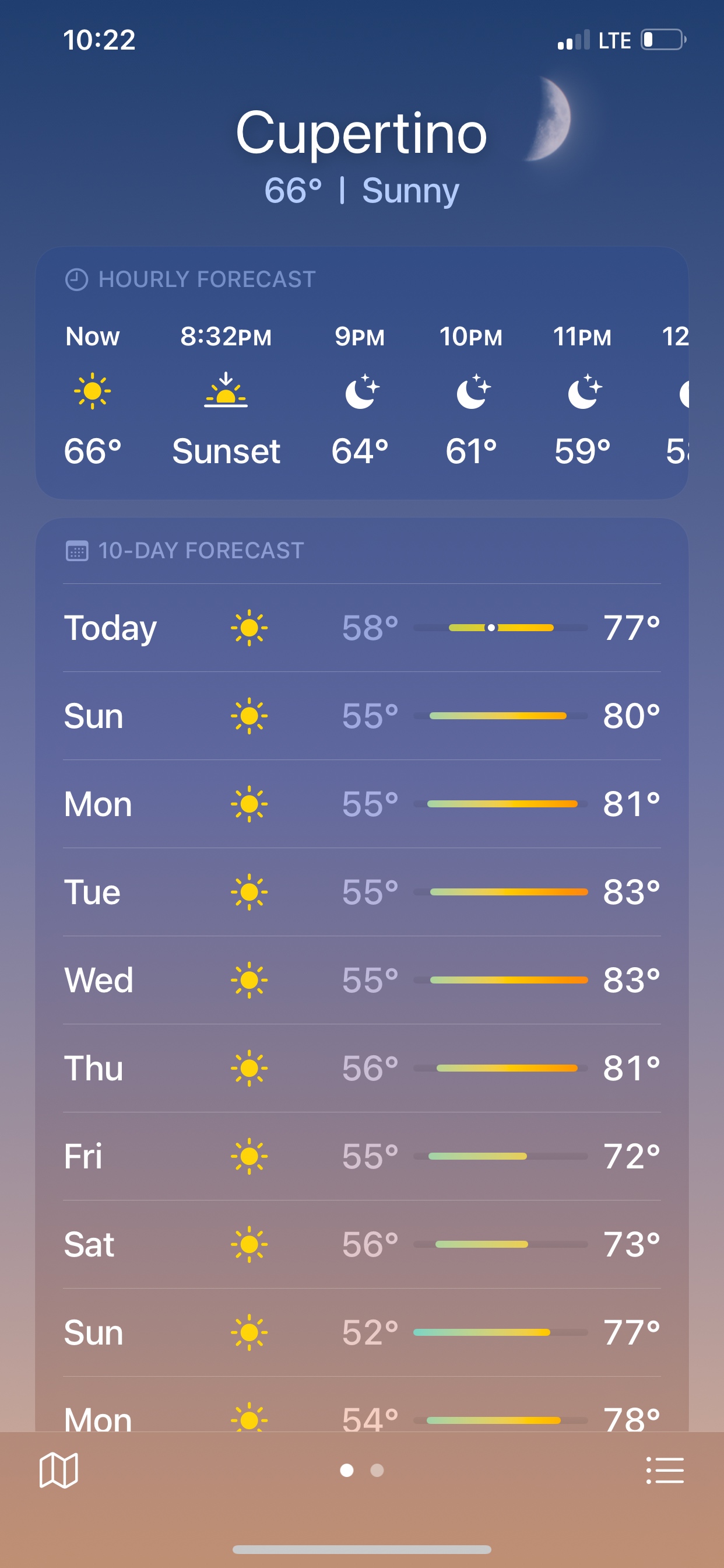The image size is (724, 1568).
Task: Open Sunday's forecast with 77° high
Action: tap(361, 1332)
